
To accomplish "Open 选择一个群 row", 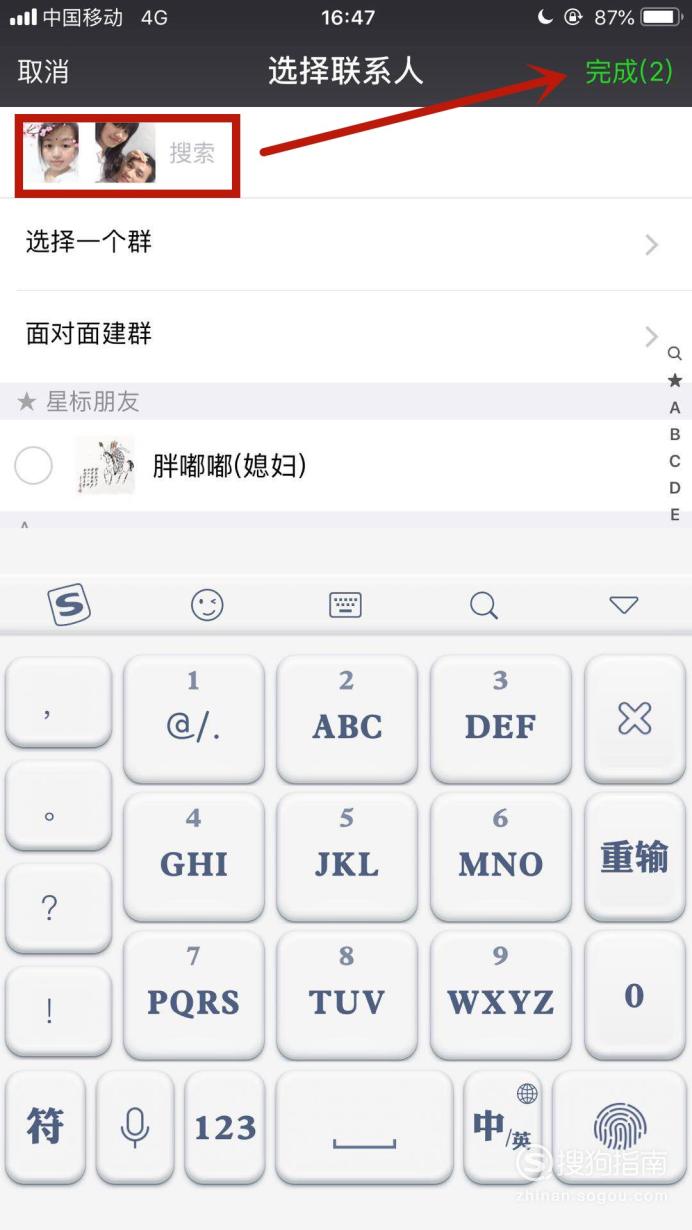I will coord(346,243).
